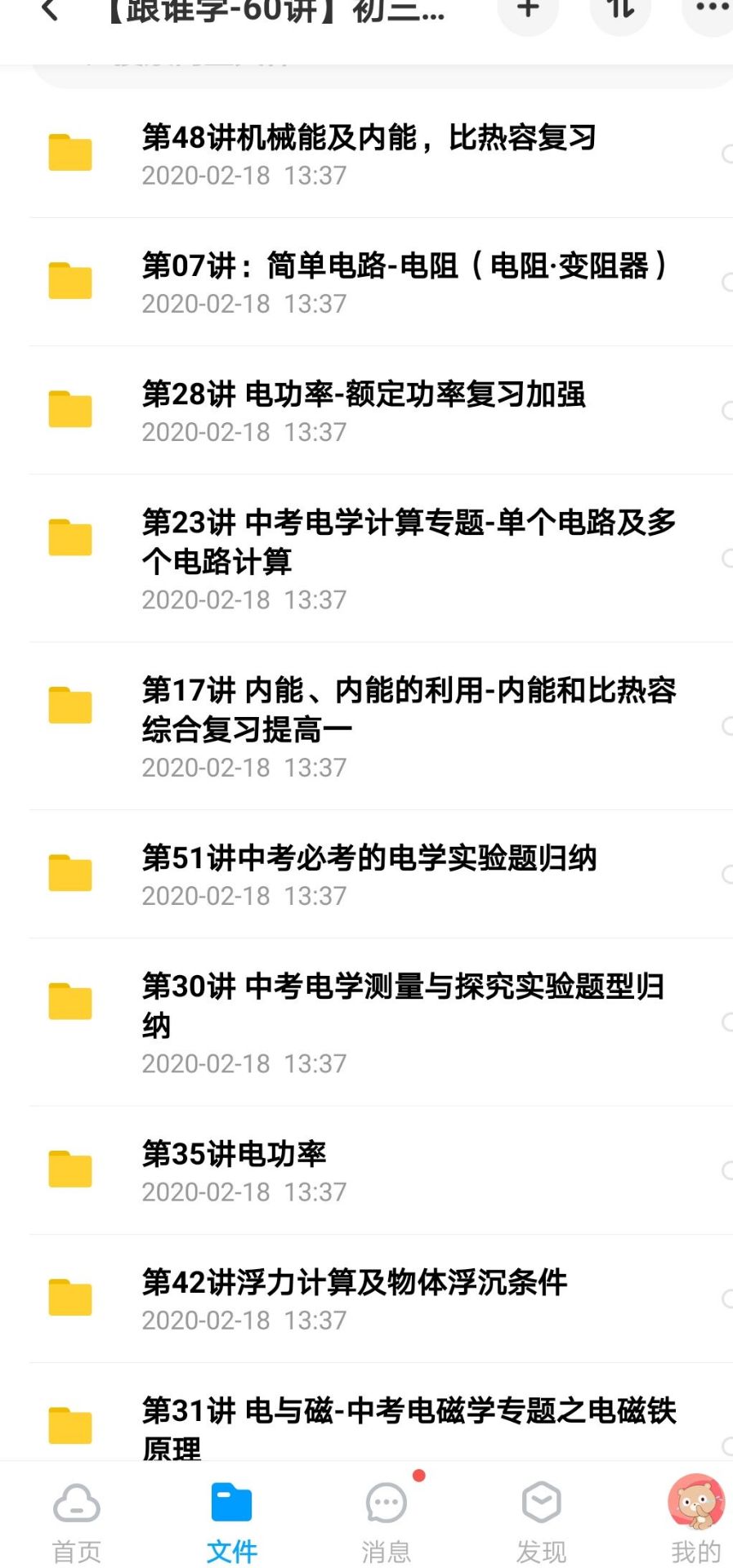Tap the folder icon beside 第35讲电功率
Image resolution: width=733 pixels, height=1568 pixels.
point(69,1169)
